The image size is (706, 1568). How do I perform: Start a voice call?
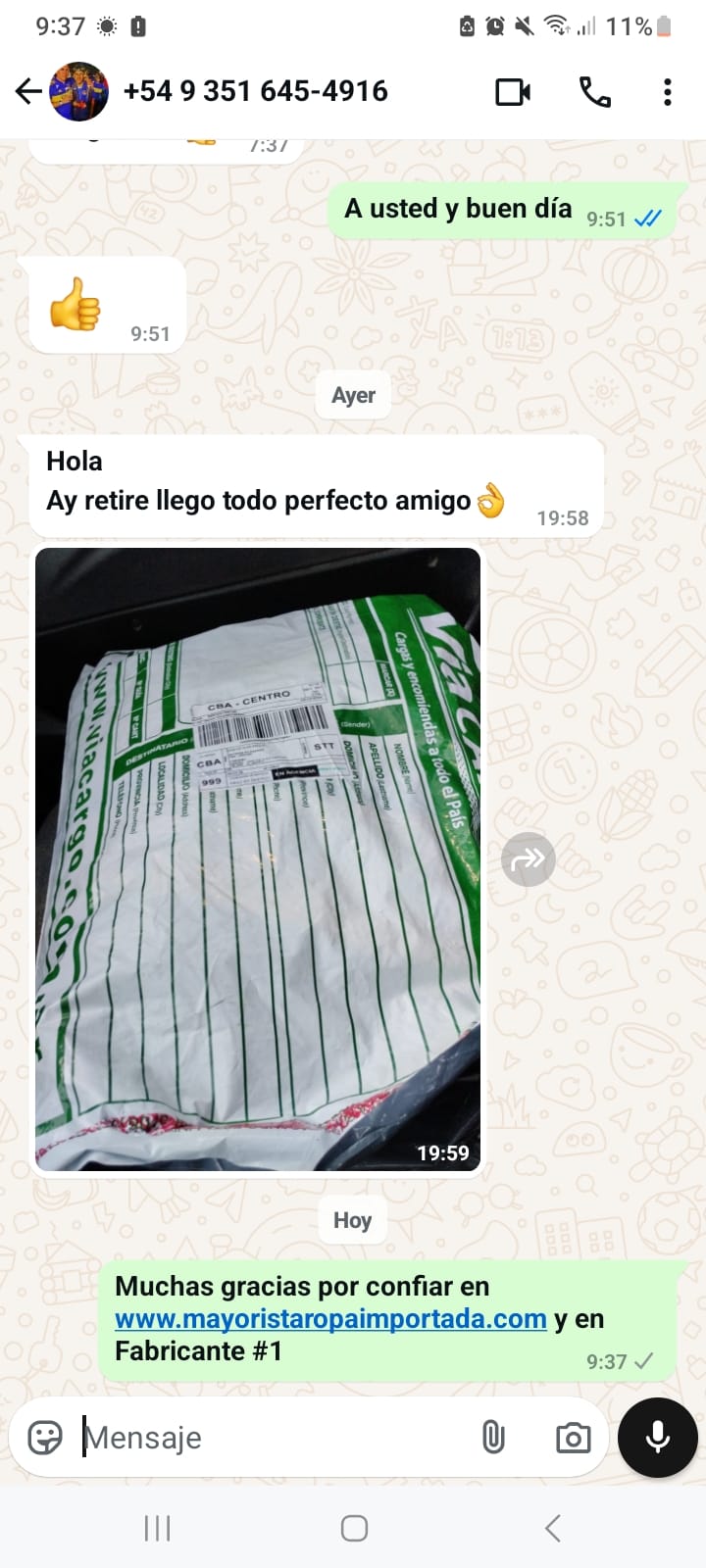pyautogui.click(x=595, y=92)
